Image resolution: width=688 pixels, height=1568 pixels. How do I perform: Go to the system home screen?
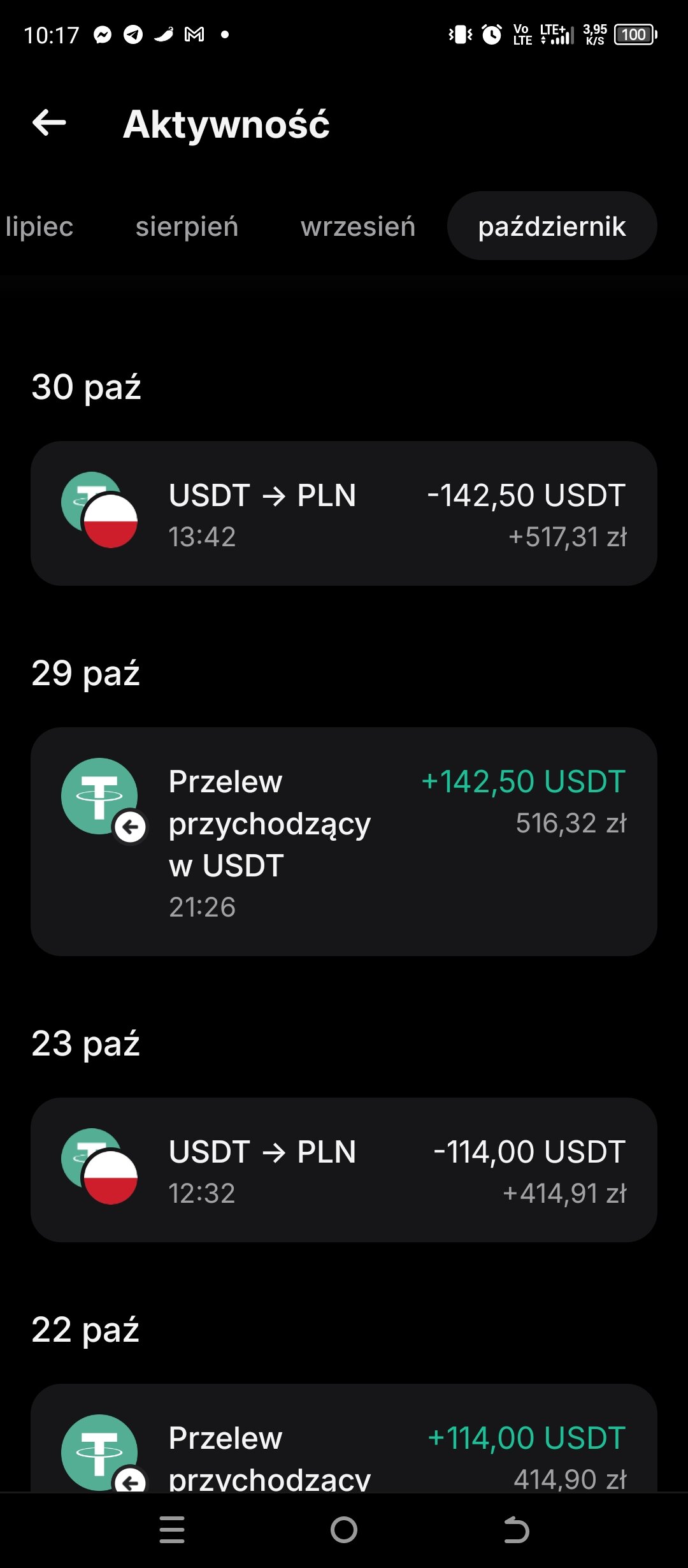[344, 1530]
